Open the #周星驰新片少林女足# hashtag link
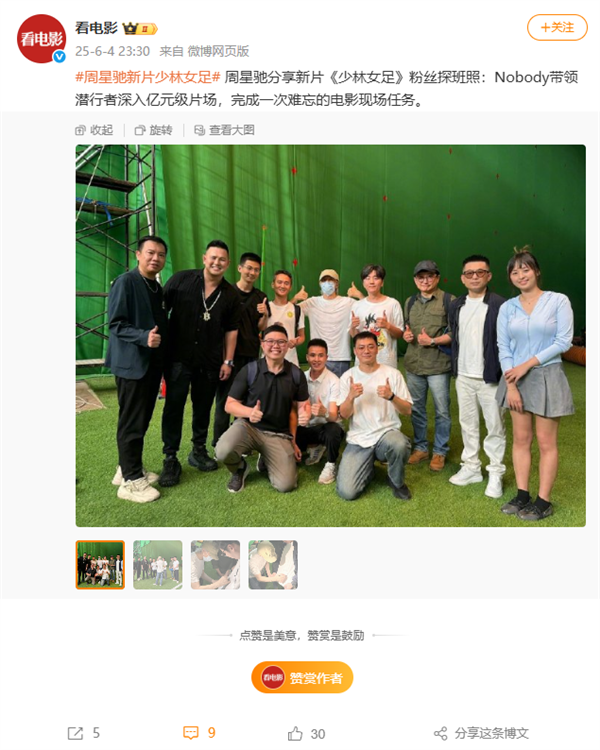The image size is (600, 750). pos(147,77)
